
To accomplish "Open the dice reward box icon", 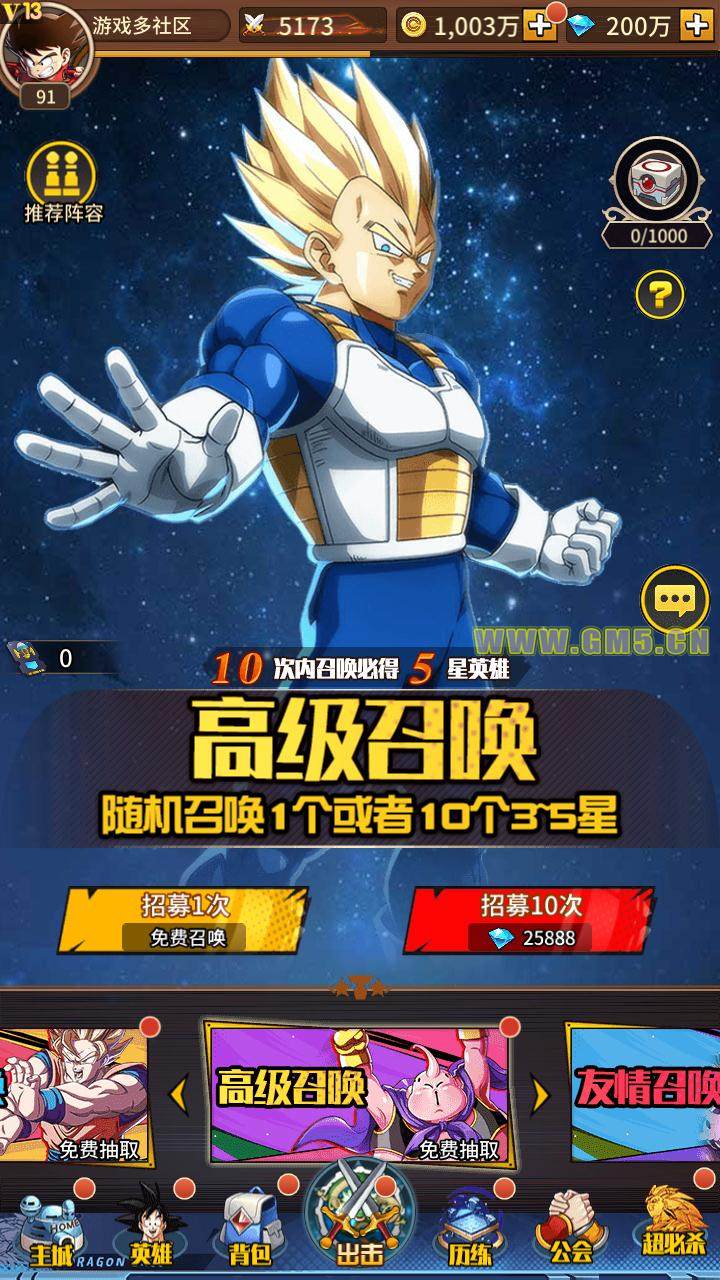I will coord(657,182).
